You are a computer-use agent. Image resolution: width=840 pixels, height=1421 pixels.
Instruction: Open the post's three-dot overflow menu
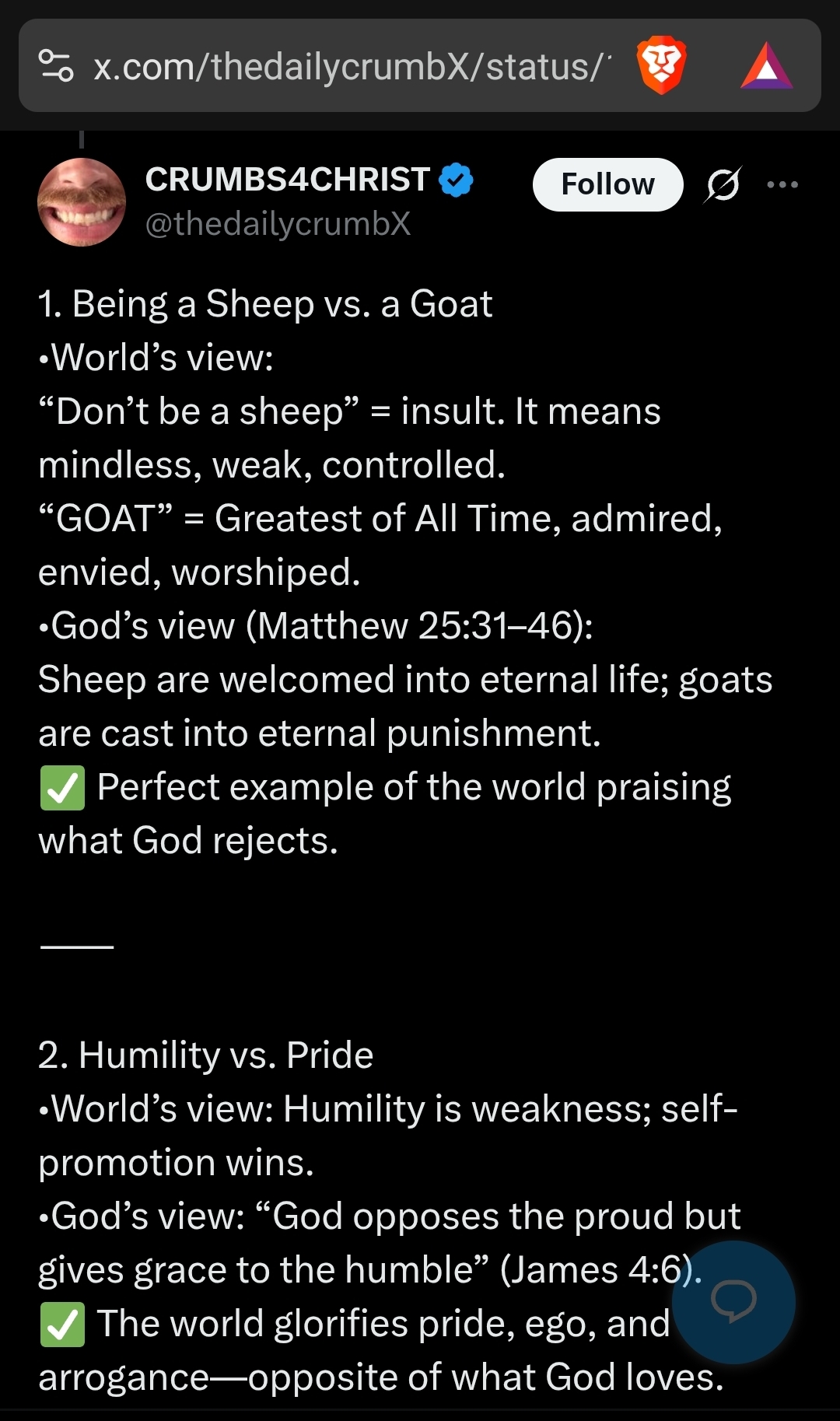(782, 185)
